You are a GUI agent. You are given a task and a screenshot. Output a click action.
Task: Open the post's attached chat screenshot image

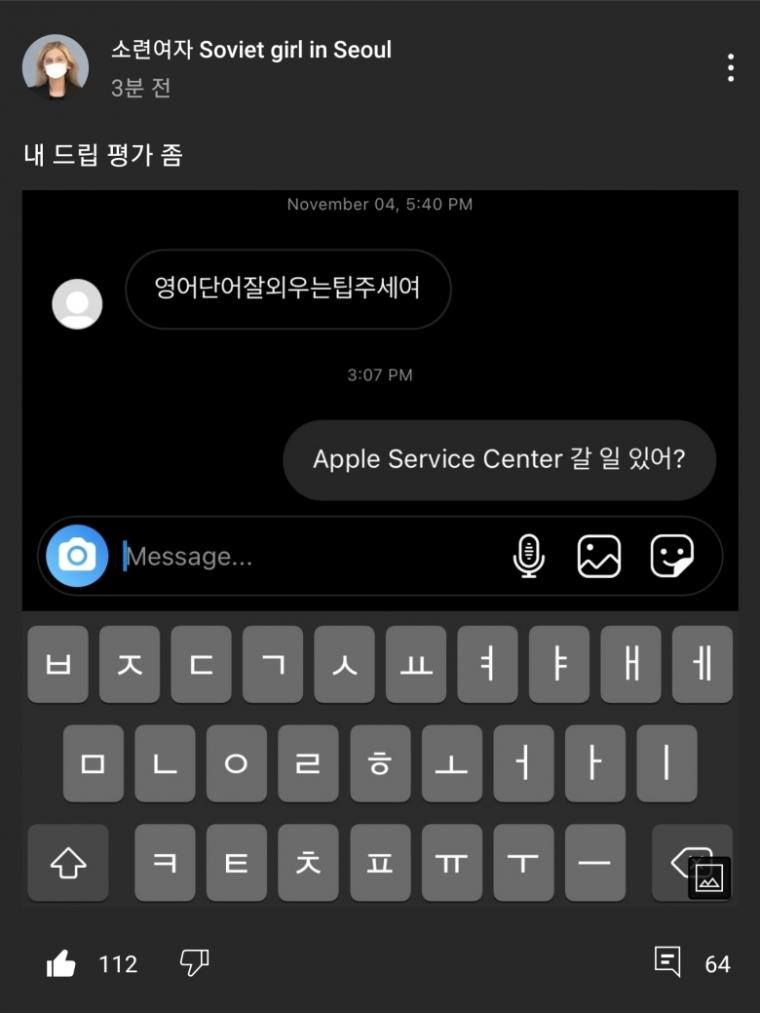click(380, 400)
